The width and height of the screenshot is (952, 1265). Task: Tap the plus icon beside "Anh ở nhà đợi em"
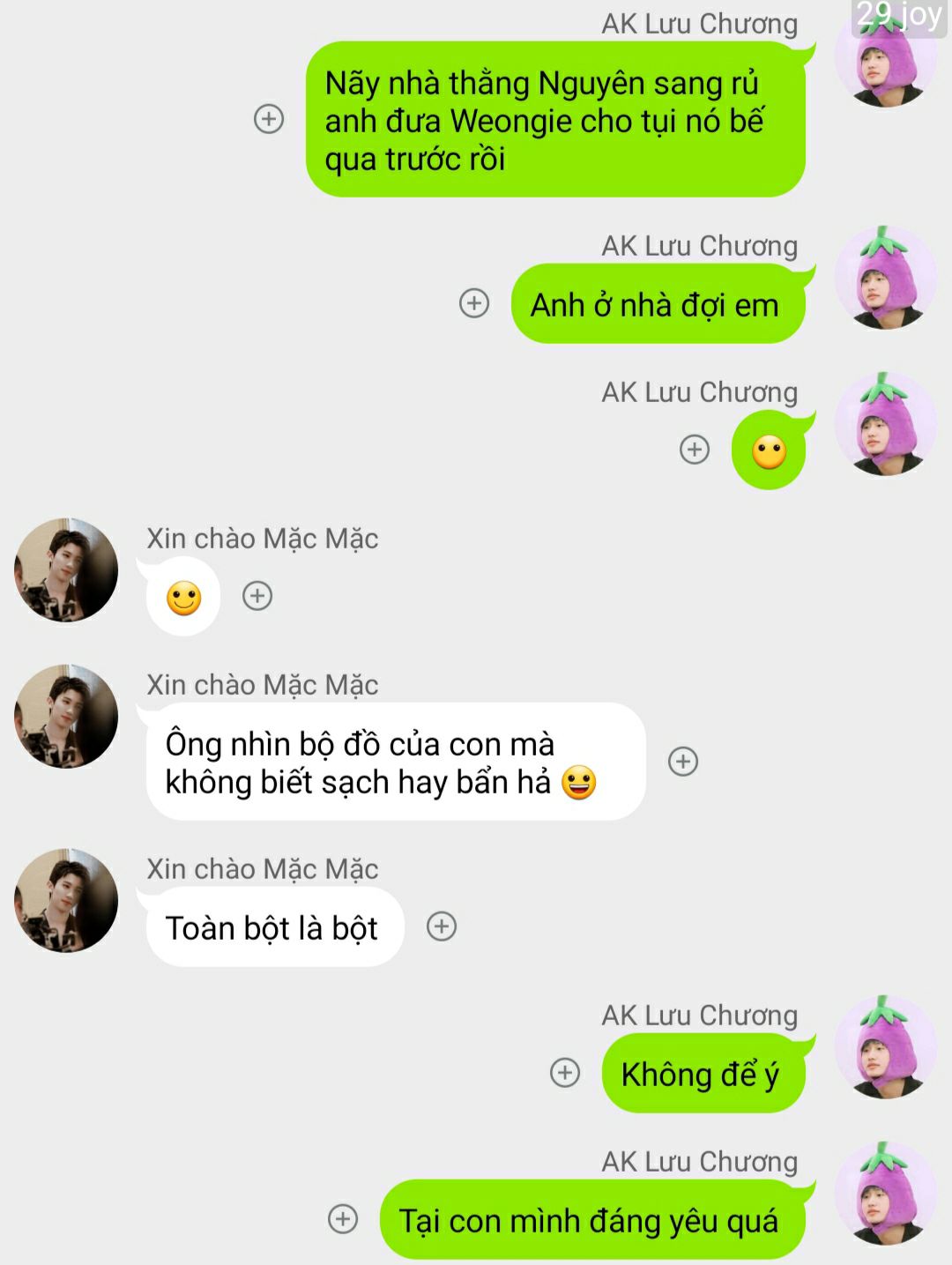[x=474, y=303]
